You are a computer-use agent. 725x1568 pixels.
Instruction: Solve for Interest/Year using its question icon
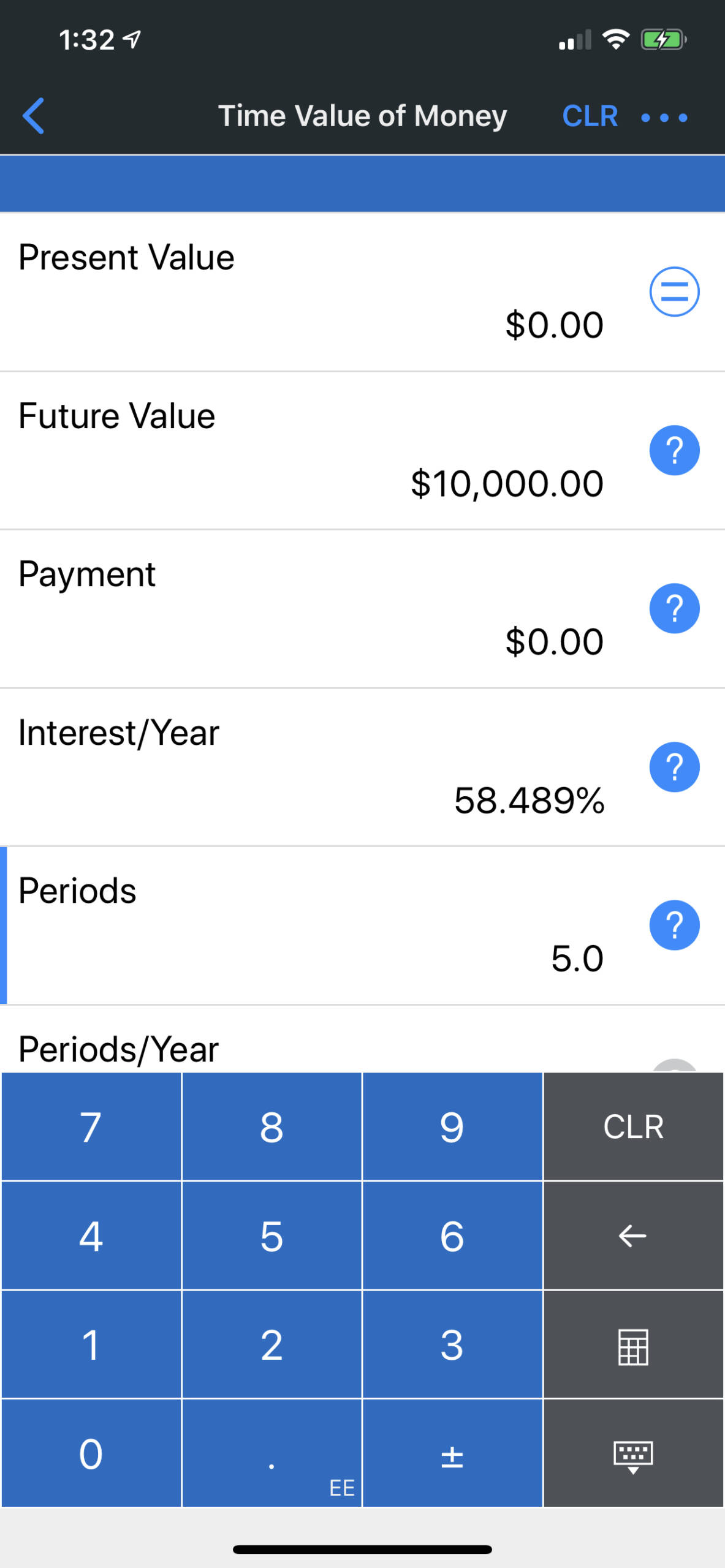pos(674,767)
